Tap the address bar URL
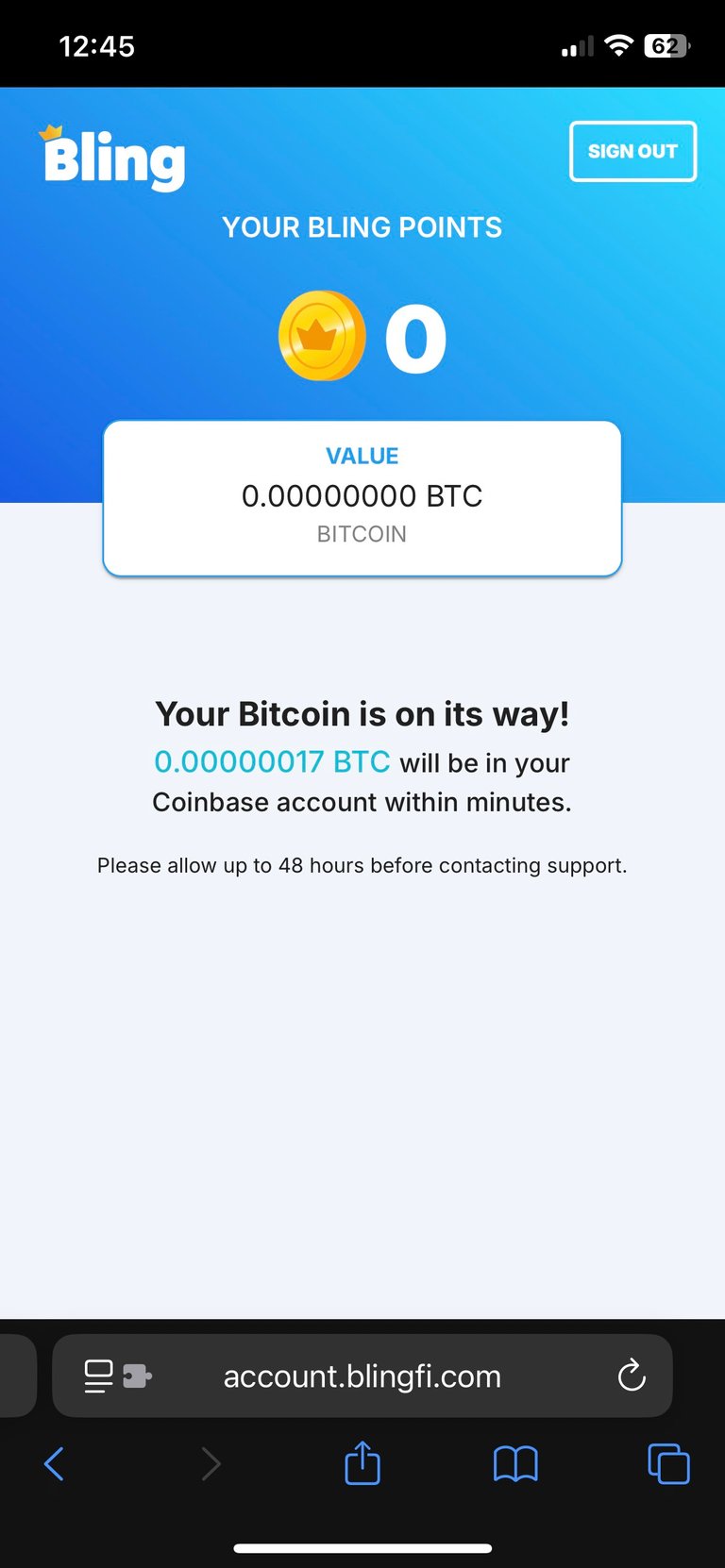This screenshot has height=1568, width=725. tap(362, 1376)
